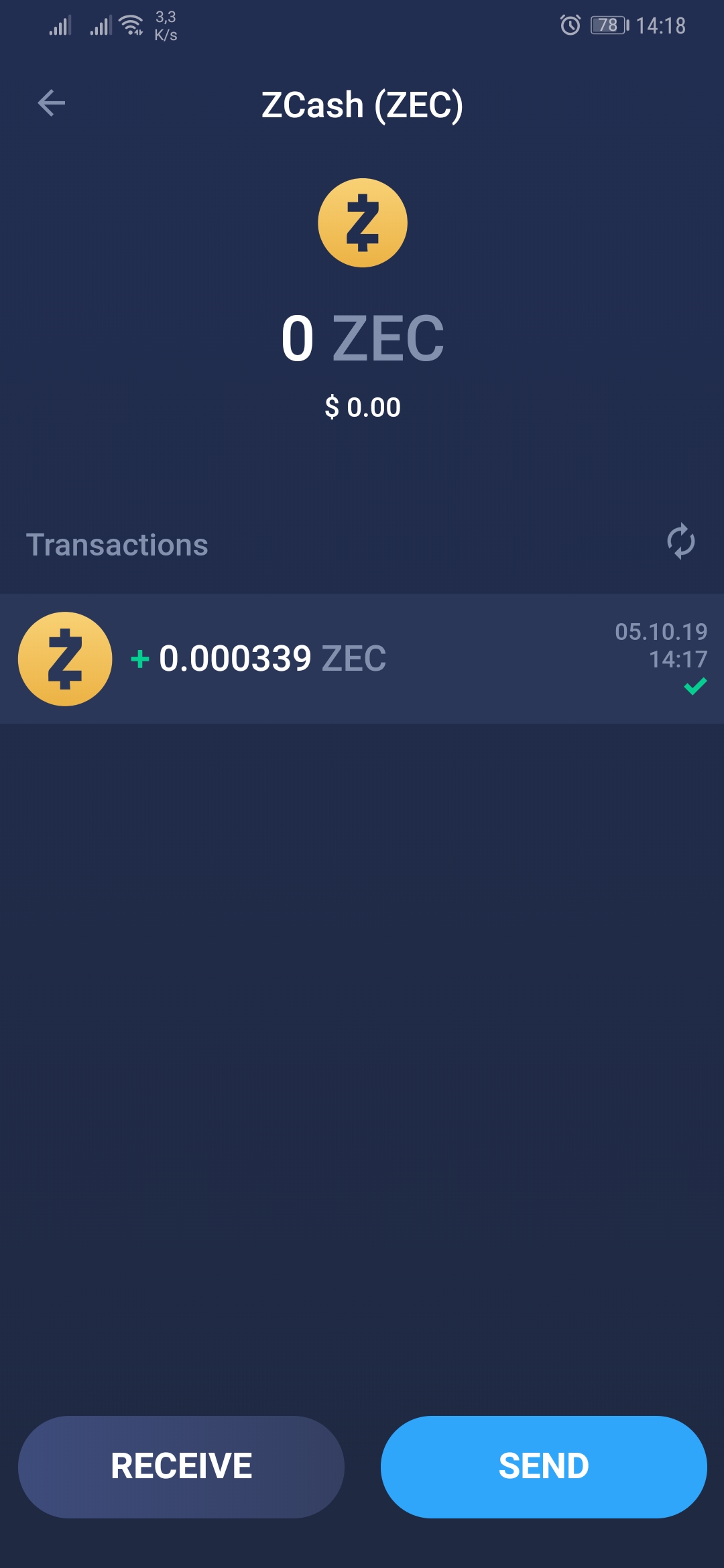Refresh the transactions list
The width and height of the screenshot is (724, 1568).
click(680, 541)
